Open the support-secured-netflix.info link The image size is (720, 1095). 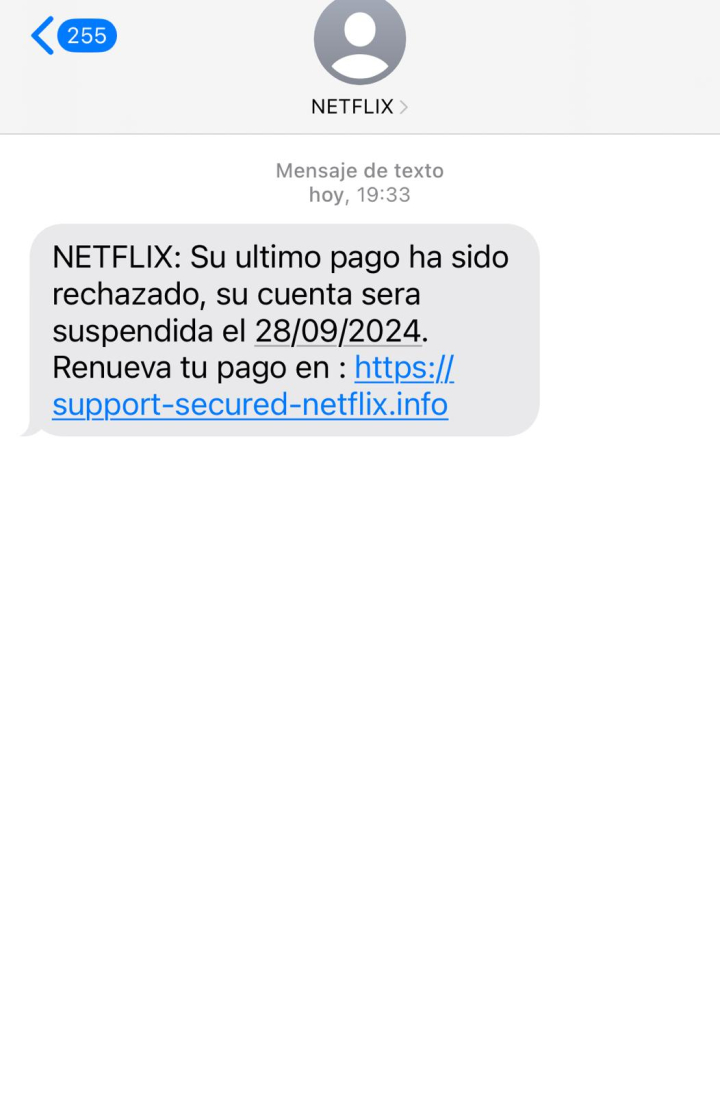(x=250, y=404)
